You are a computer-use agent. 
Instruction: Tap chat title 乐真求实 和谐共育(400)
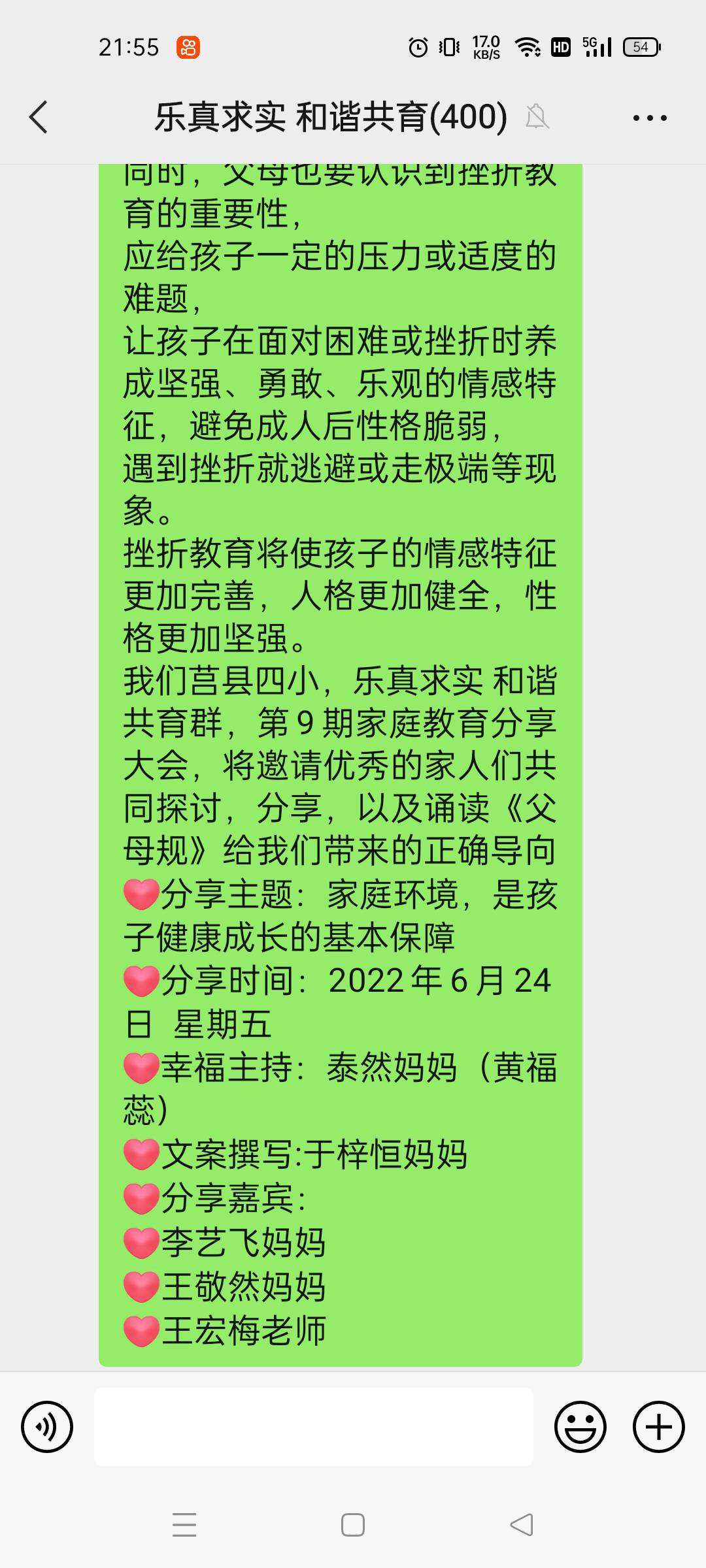click(x=330, y=118)
